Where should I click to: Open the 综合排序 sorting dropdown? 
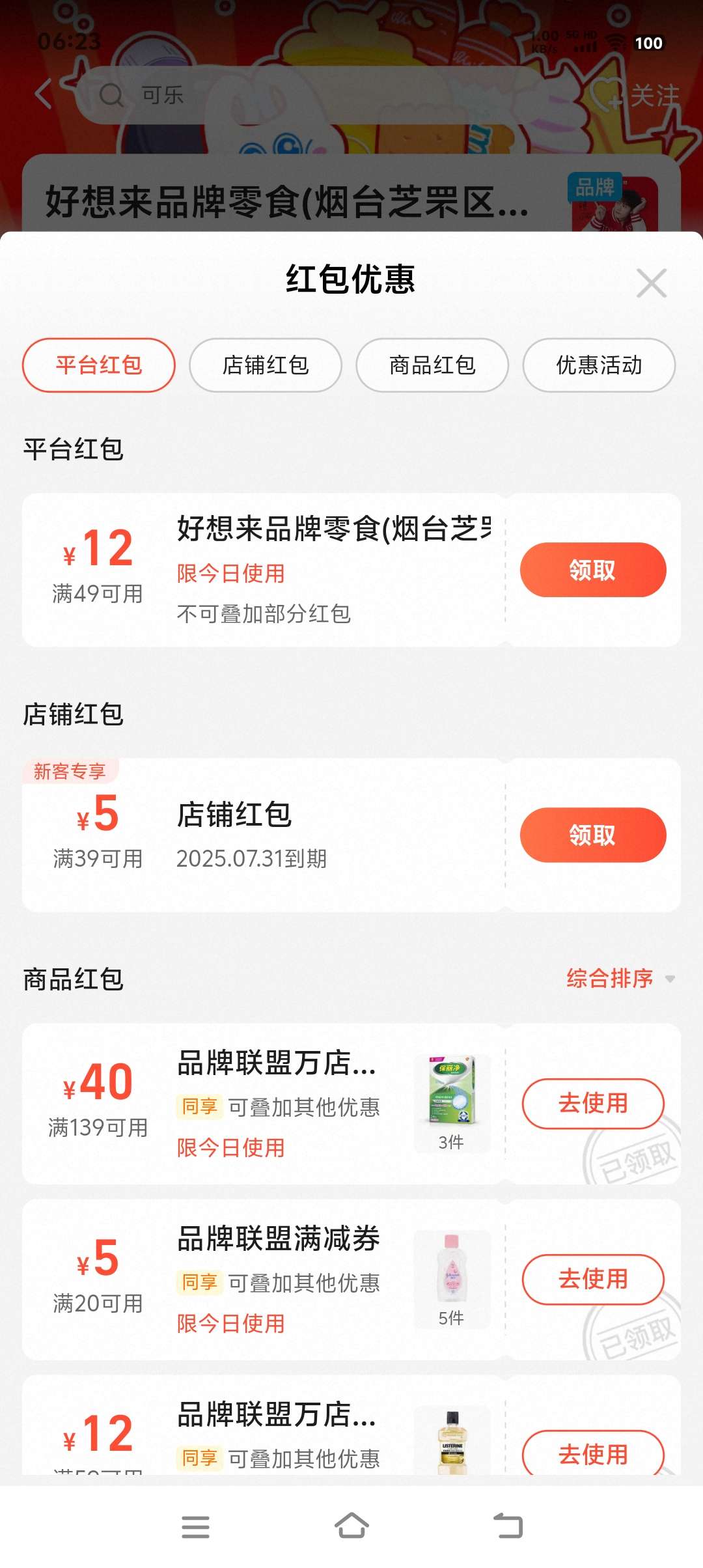(620, 978)
